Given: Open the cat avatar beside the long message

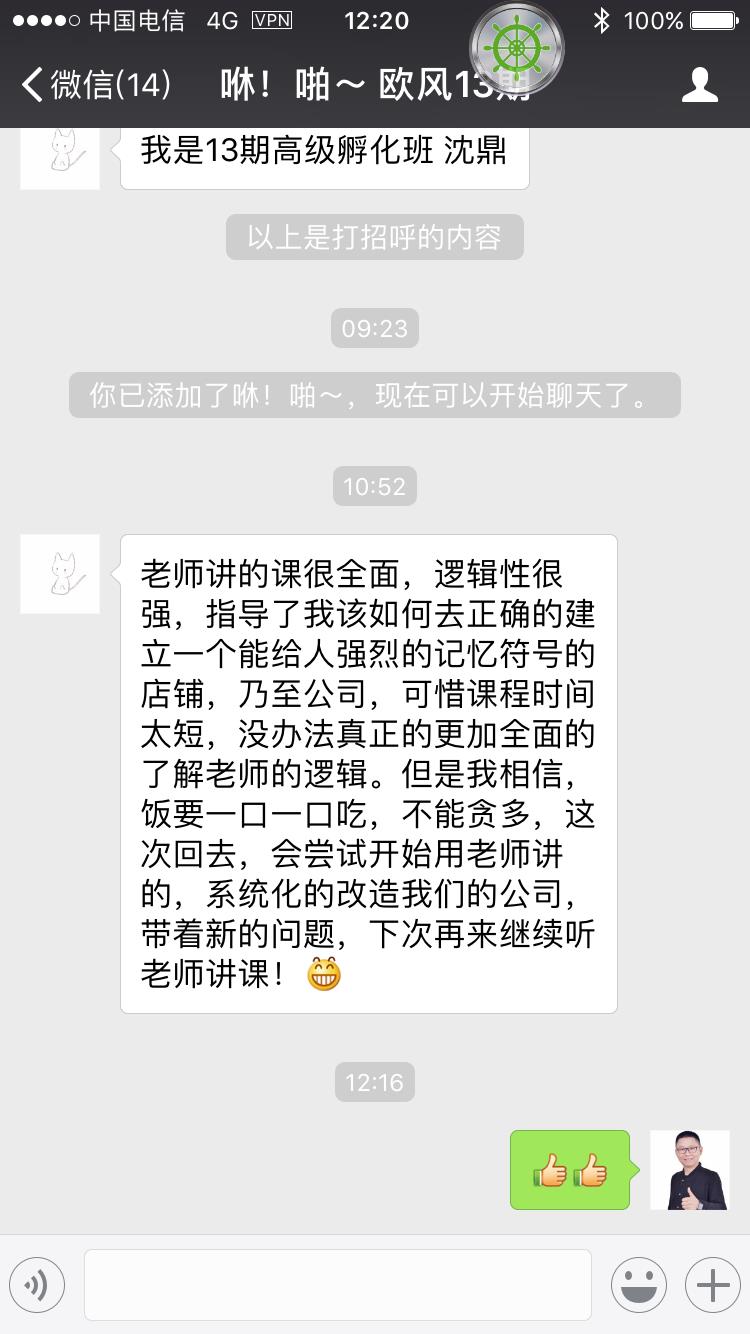Looking at the screenshot, I should coord(60,574).
